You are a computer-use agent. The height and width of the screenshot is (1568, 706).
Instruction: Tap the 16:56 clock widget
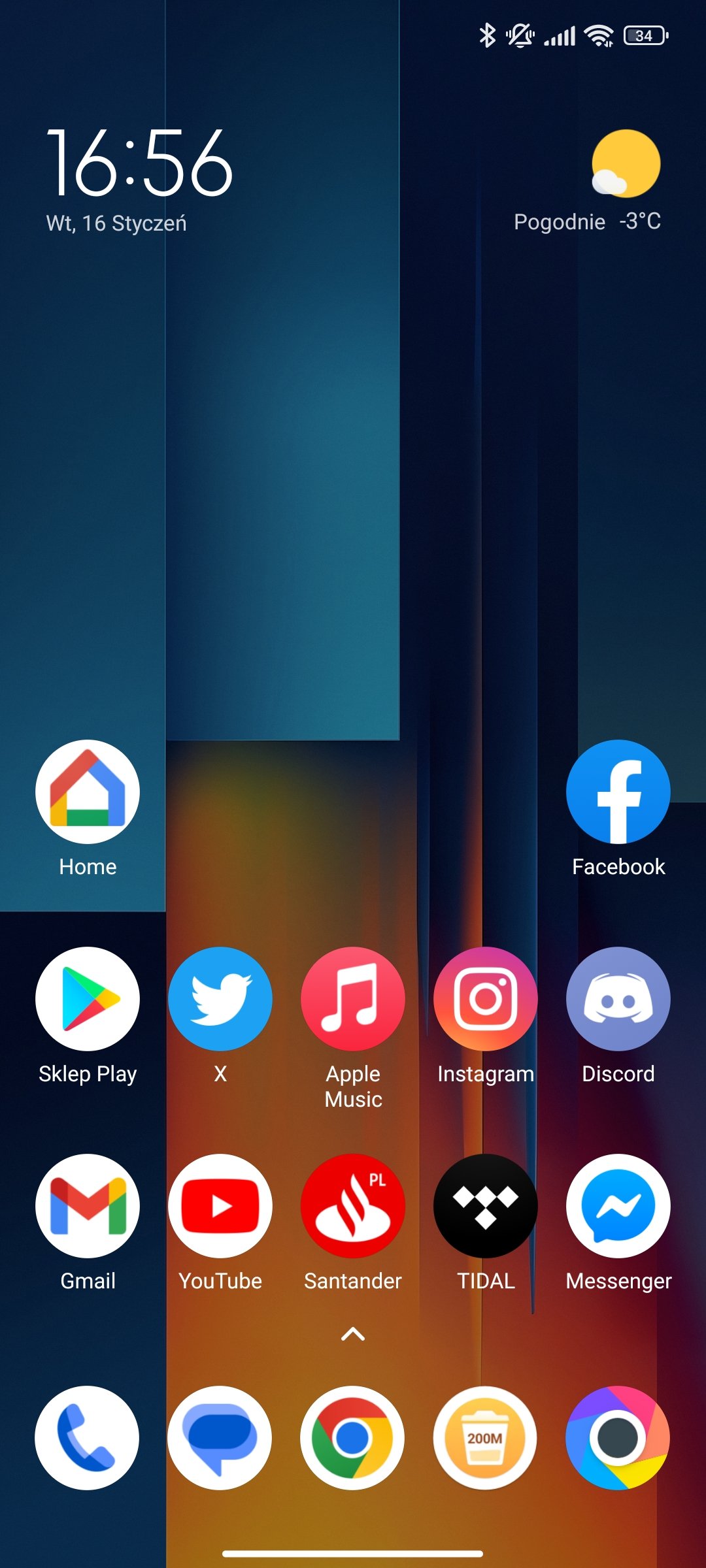pyautogui.click(x=139, y=162)
